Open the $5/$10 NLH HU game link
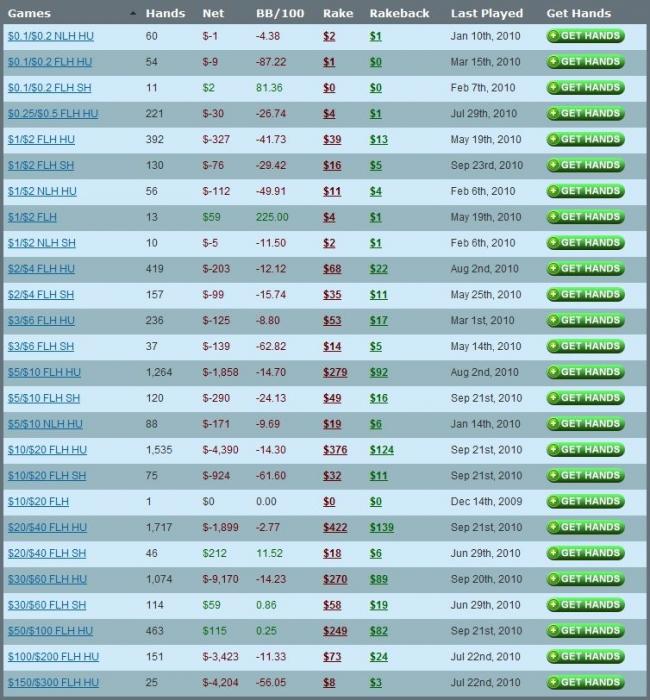This screenshot has height=700, width=650. click(46, 424)
